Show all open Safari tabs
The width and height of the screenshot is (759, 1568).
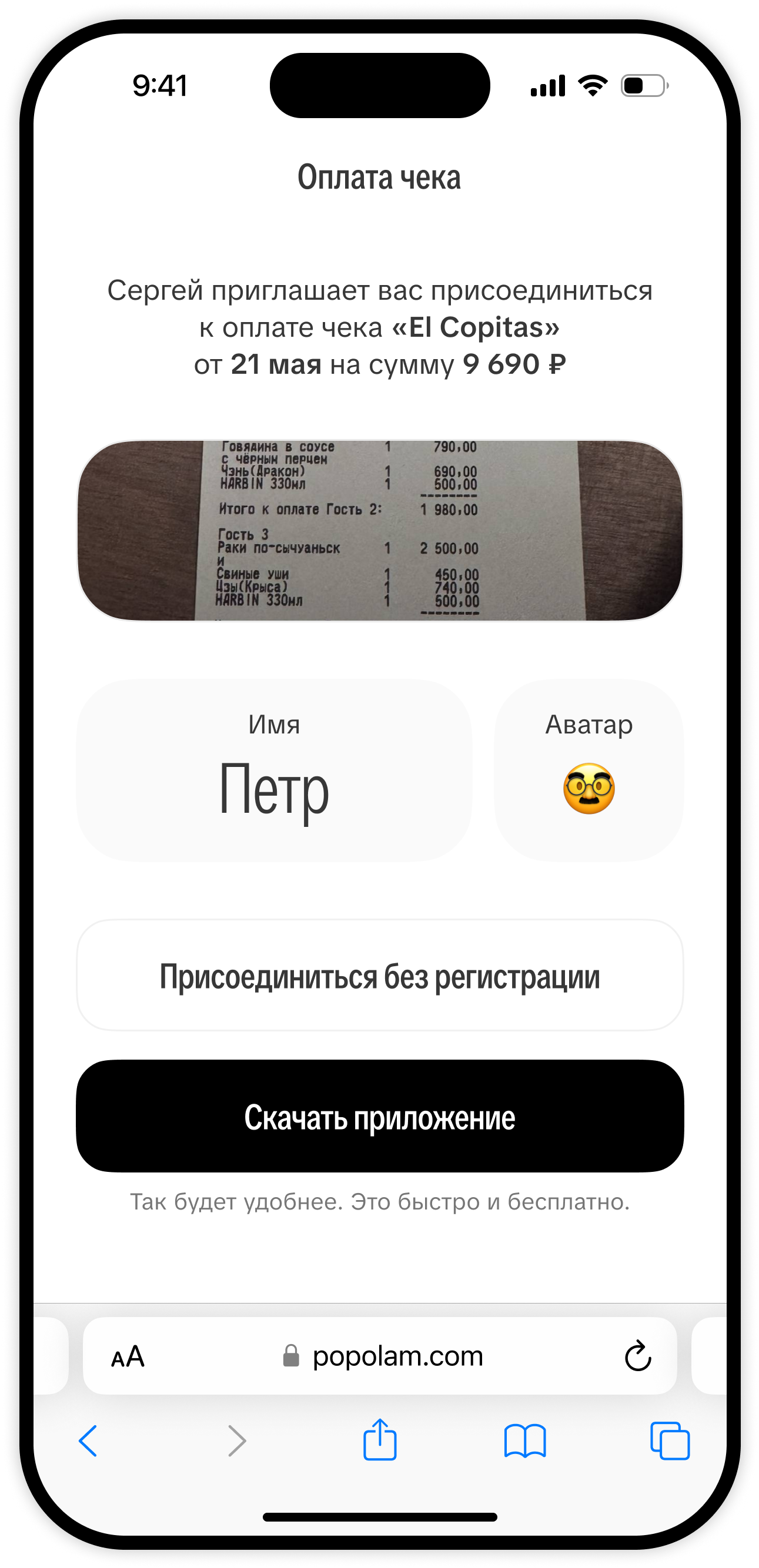(670, 1441)
